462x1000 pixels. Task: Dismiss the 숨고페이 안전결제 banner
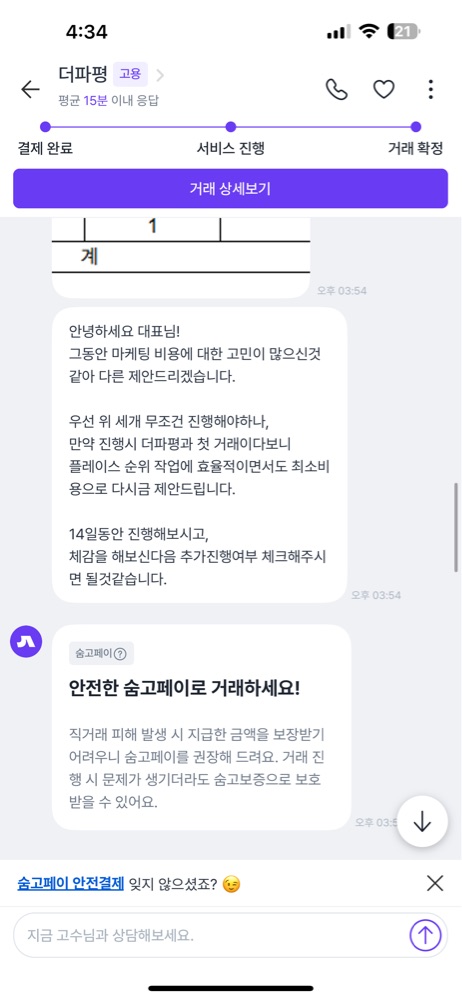[435, 883]
